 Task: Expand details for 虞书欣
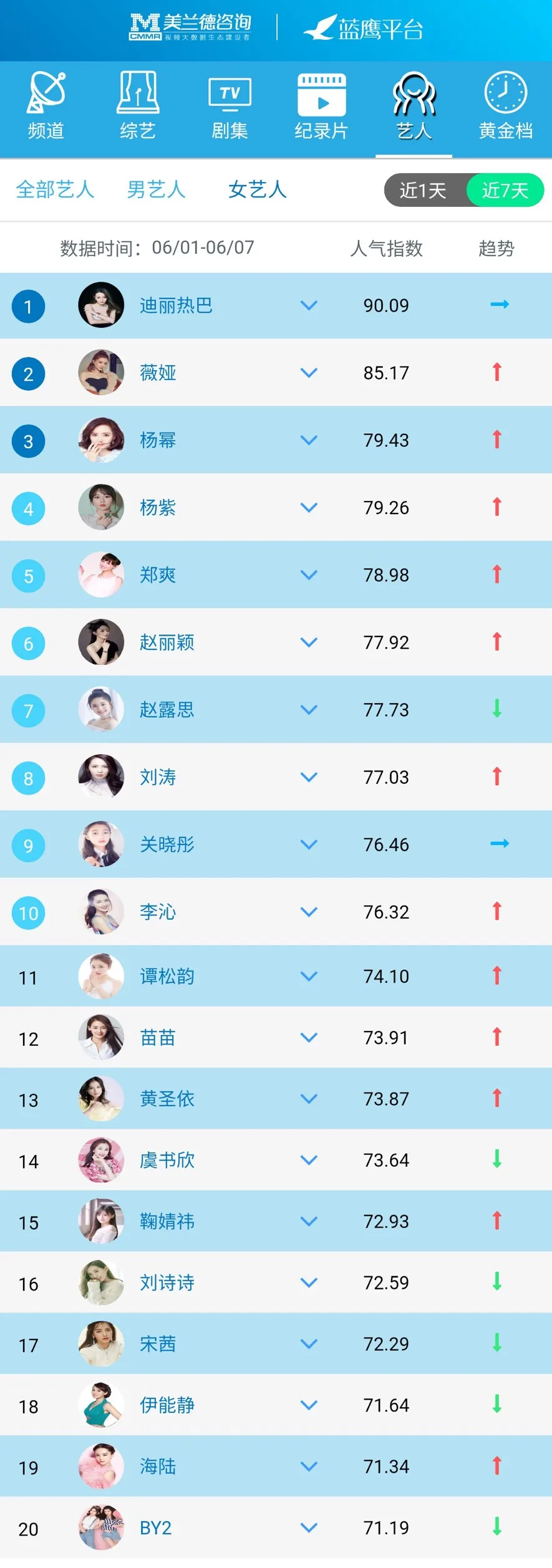pos(309,1160)
